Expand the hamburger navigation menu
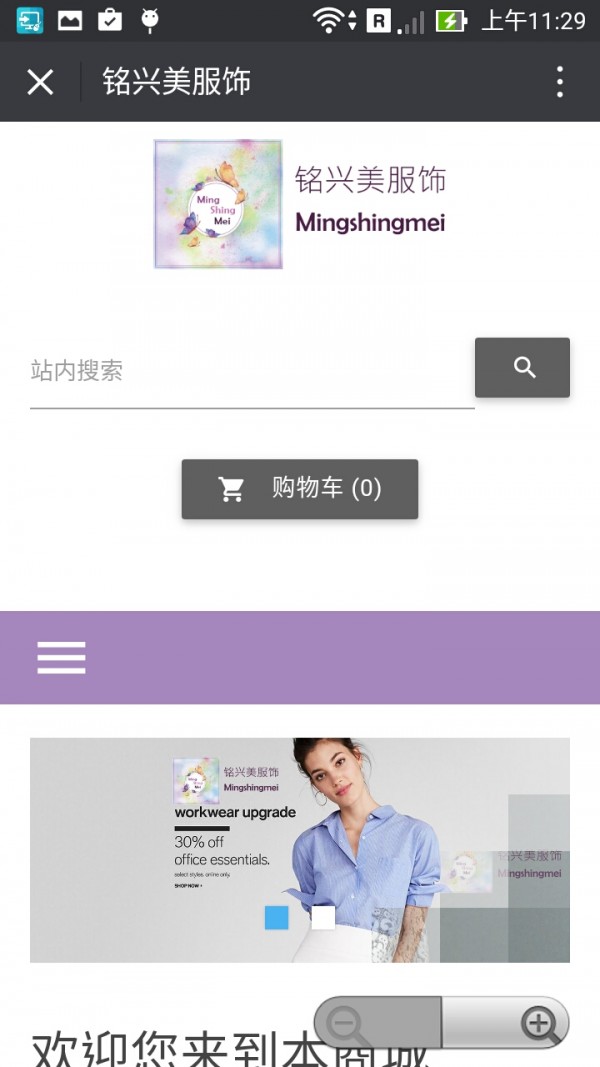The image size is (600, 1067). coord(61,658)
